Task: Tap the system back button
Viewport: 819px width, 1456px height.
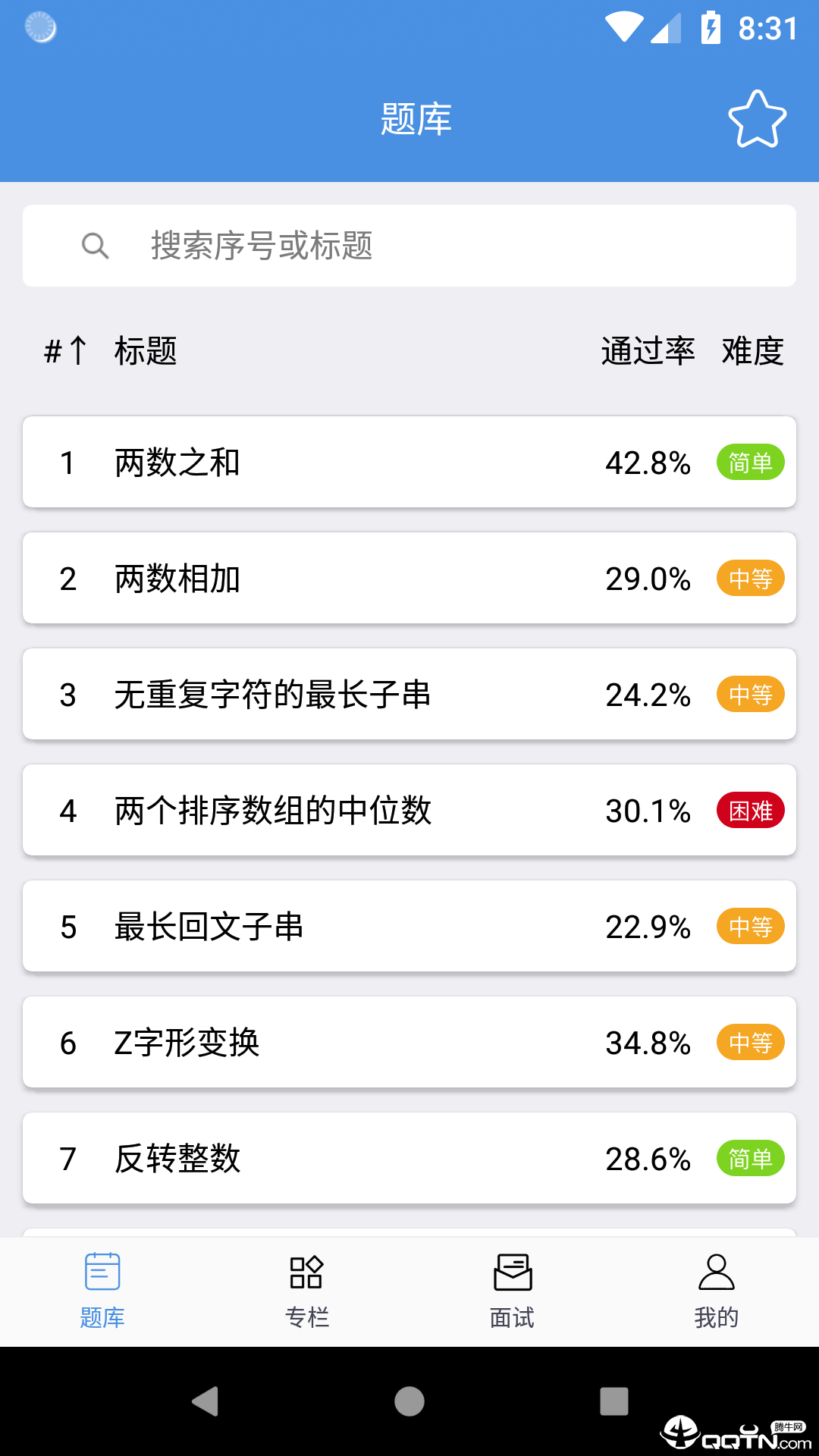Action: (x=205, y=1401)
